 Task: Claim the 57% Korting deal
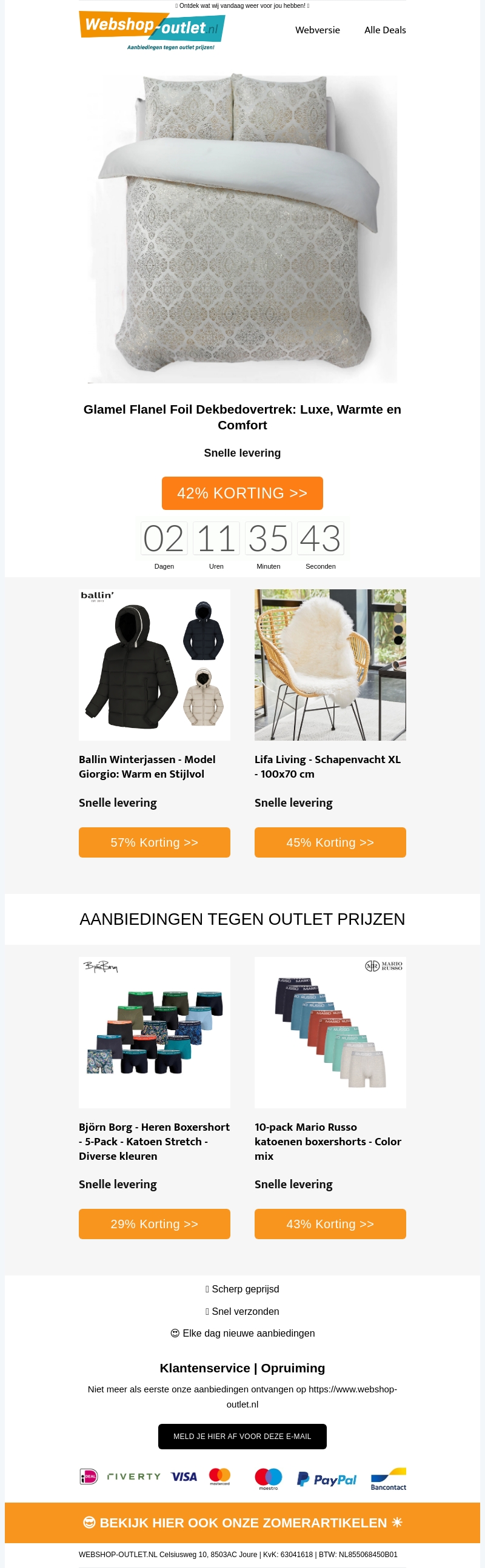click(154, 842)
